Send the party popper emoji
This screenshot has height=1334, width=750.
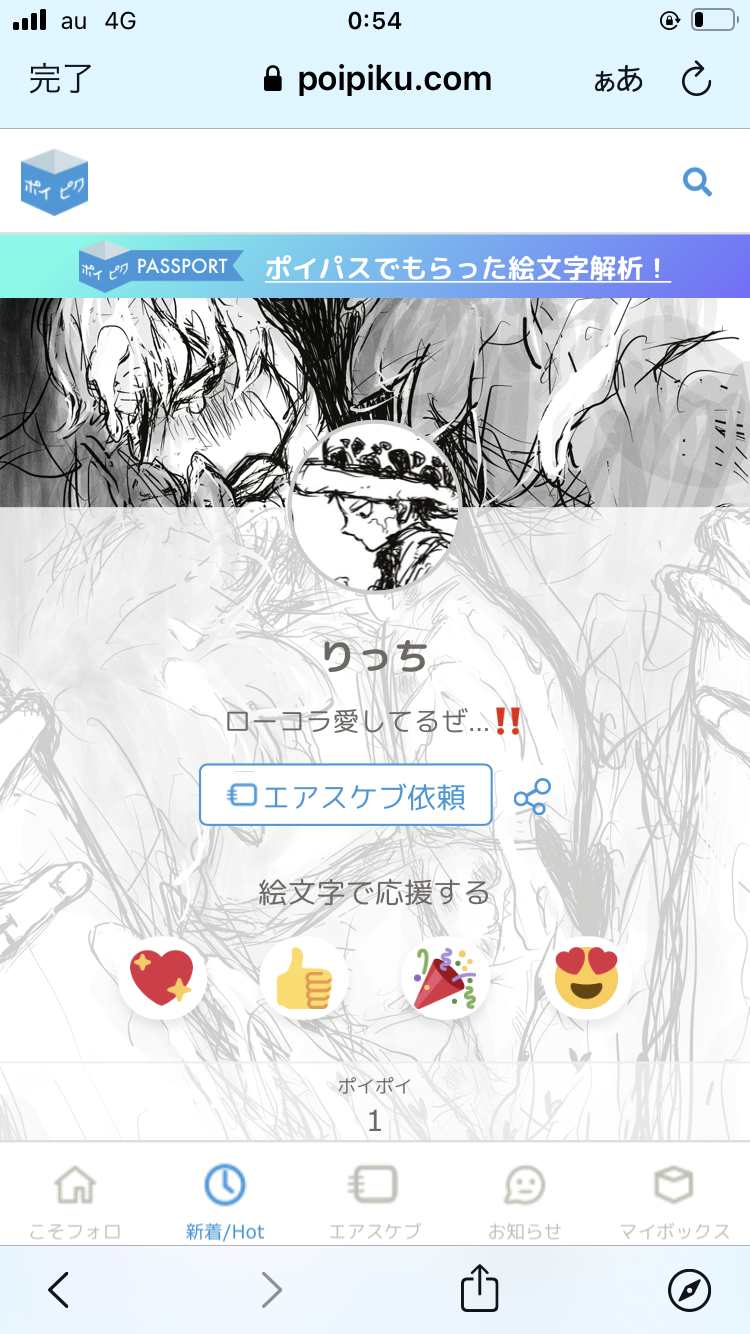tap(445, 978)
